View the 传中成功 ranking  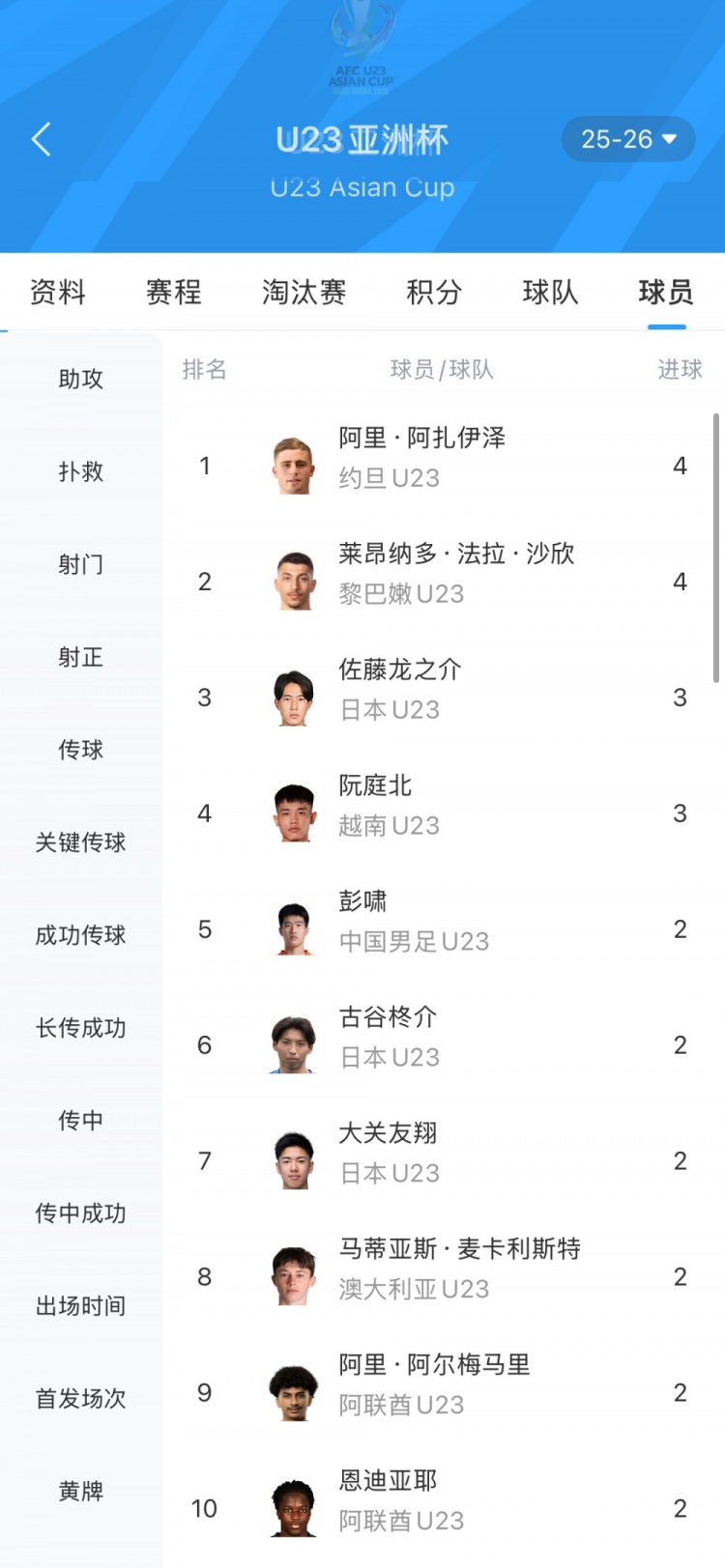pyautogui.click(x=80, y=1213)
